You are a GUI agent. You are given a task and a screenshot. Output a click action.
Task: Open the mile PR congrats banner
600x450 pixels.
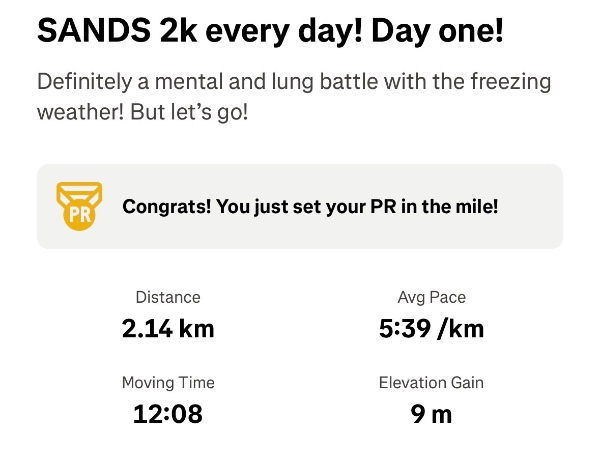coord(300,207)
